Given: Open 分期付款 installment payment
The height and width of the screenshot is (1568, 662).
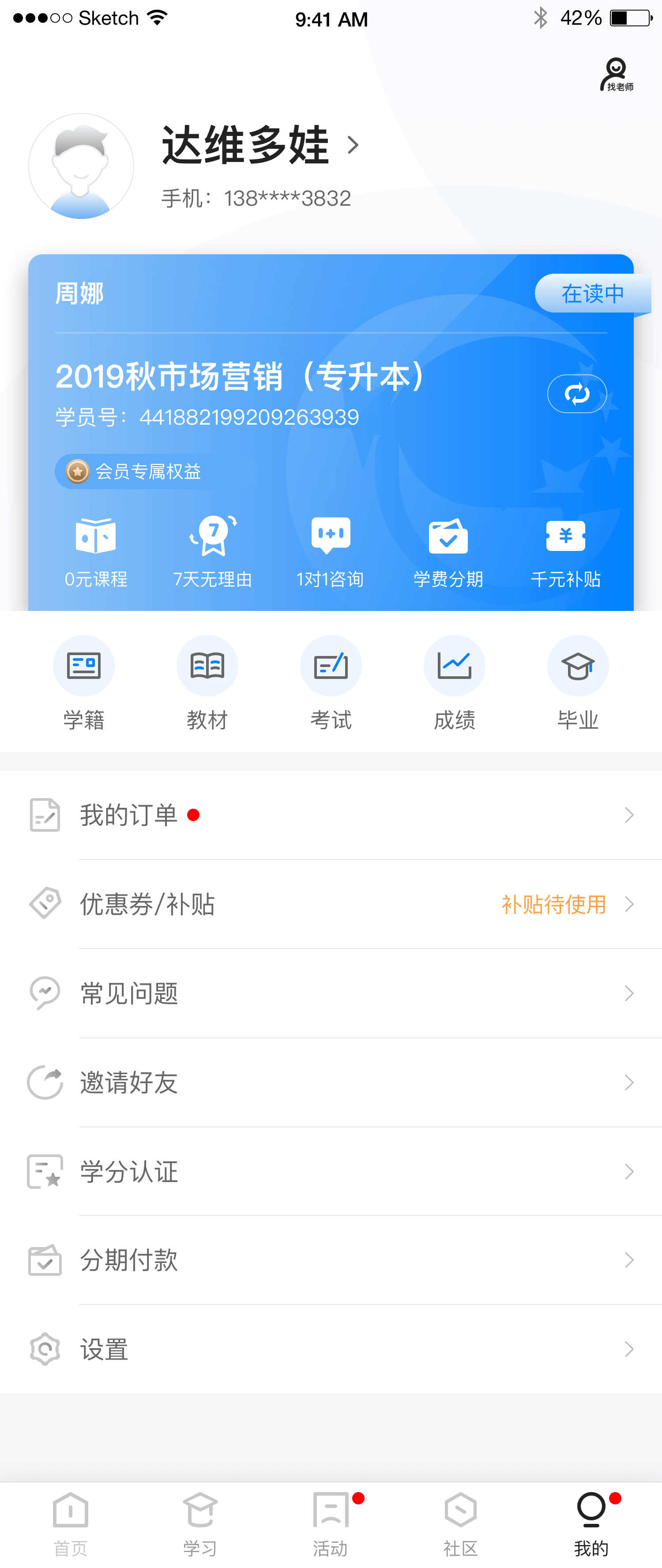Looking at the screenshot, I should (x=331, y=1260).
